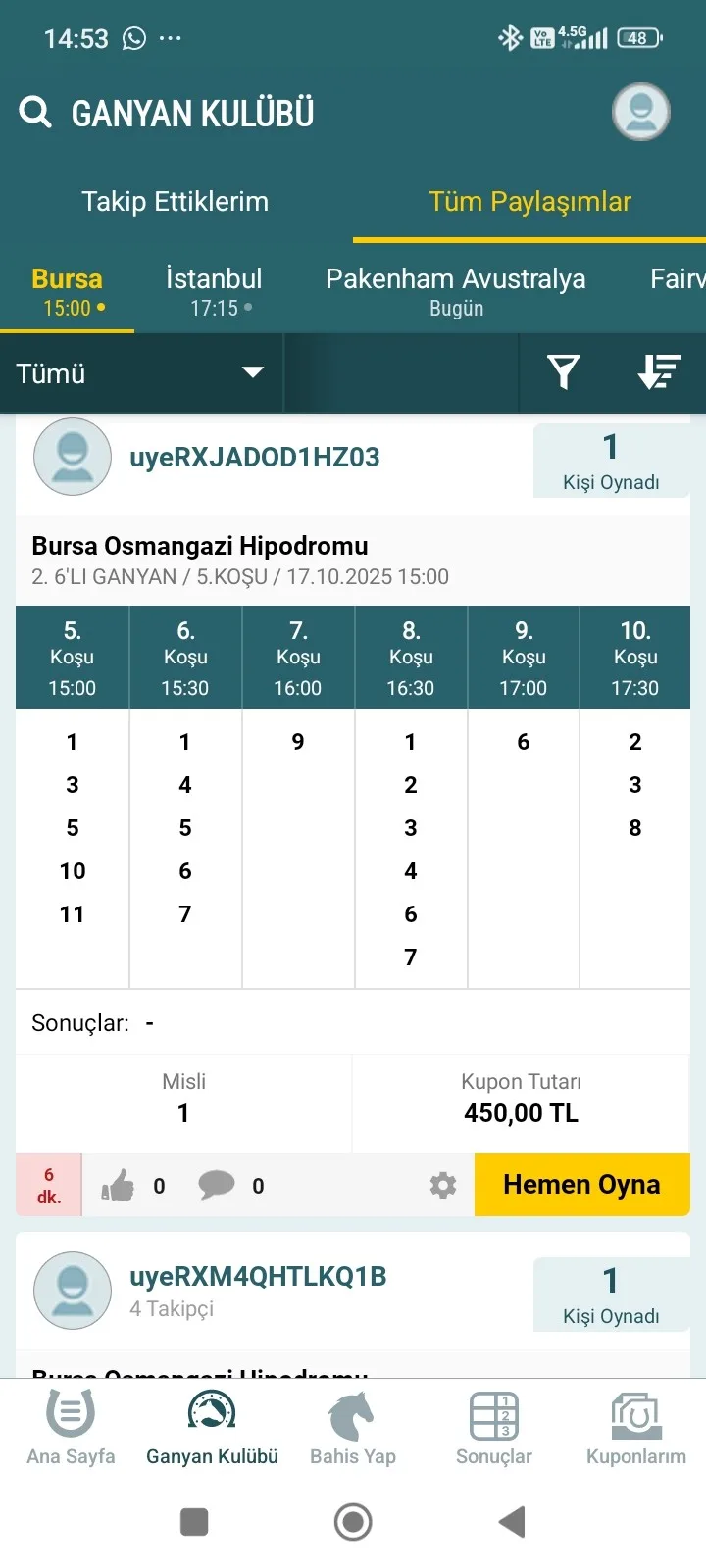Open the coupon settings gear icon
Image resolution: width=706 pixels, height=1568 pixels.
[x=443, y=1186]
